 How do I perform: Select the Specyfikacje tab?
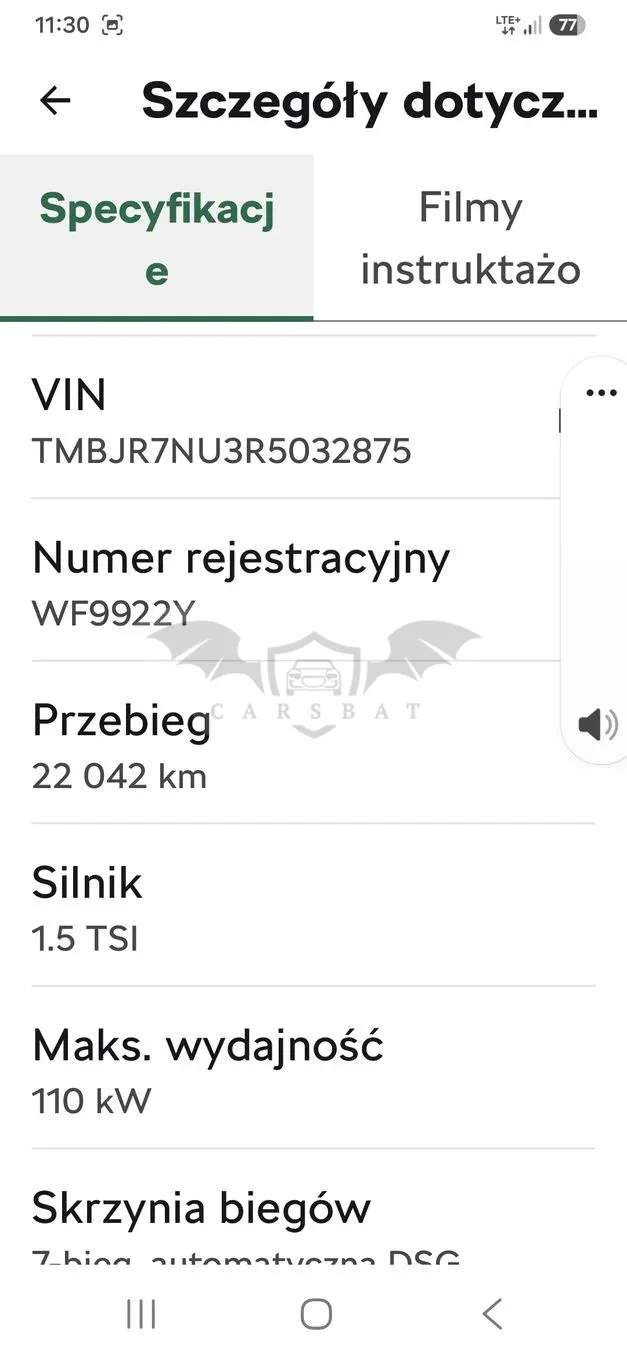pos(157,238)
